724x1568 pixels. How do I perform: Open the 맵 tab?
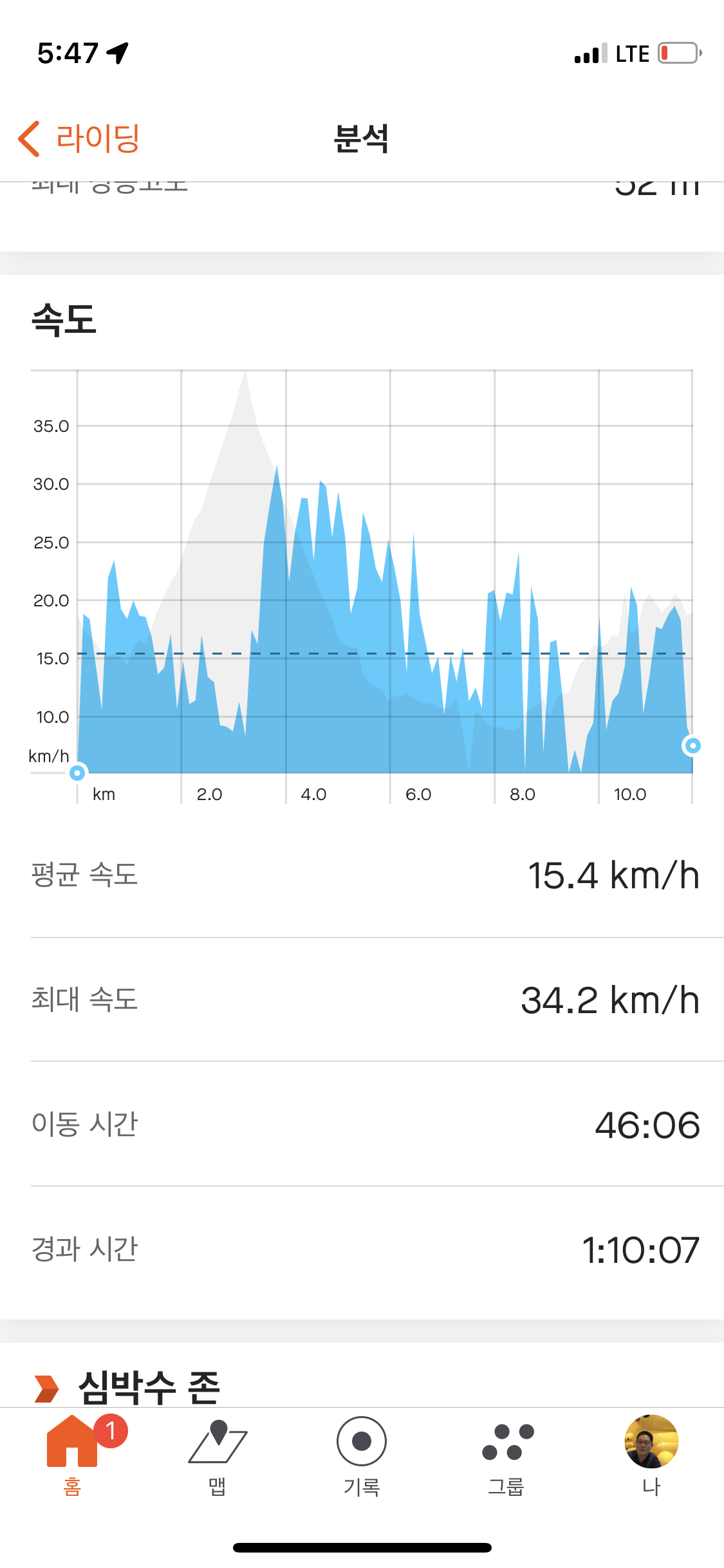218,1455
